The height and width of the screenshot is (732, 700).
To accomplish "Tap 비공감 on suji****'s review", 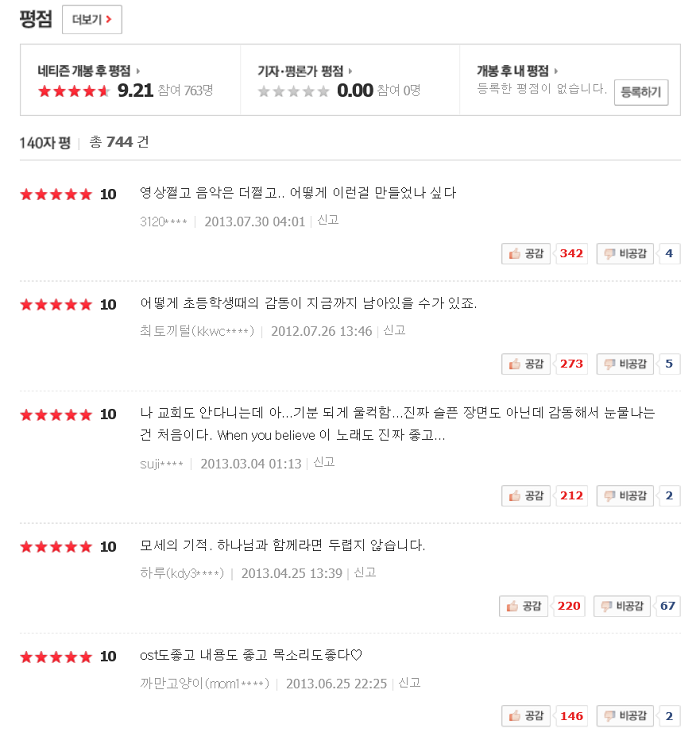I will [625, 496].
